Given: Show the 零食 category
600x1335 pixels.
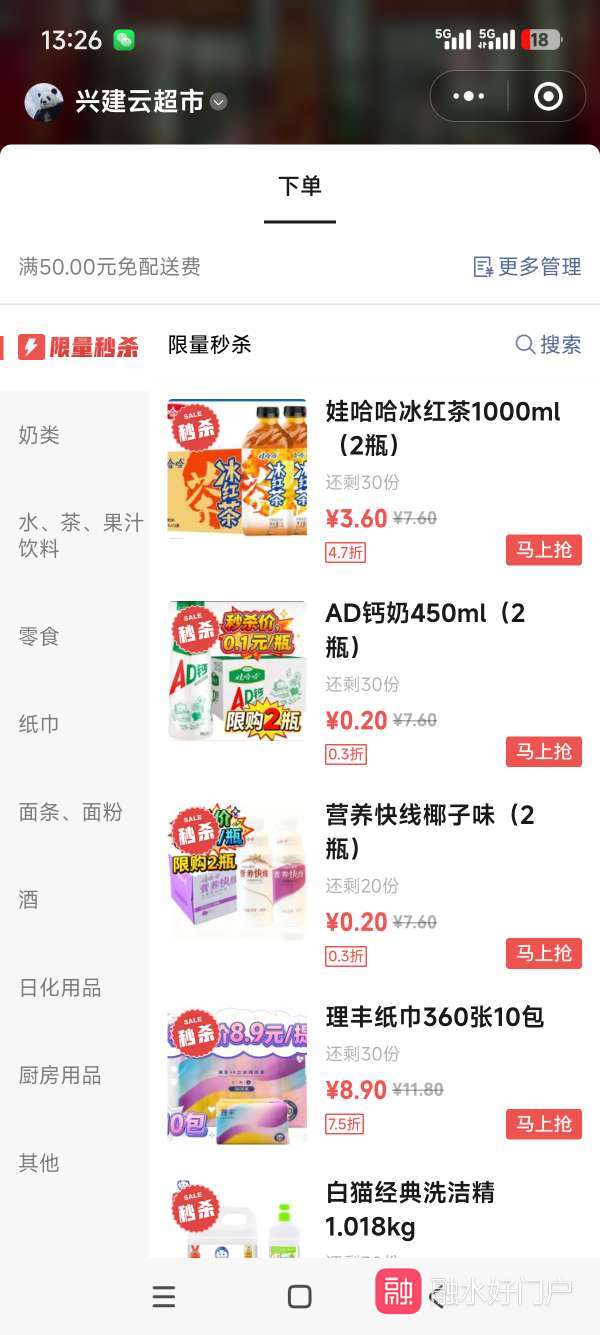Looking at the screenshot, I should 40,637.
